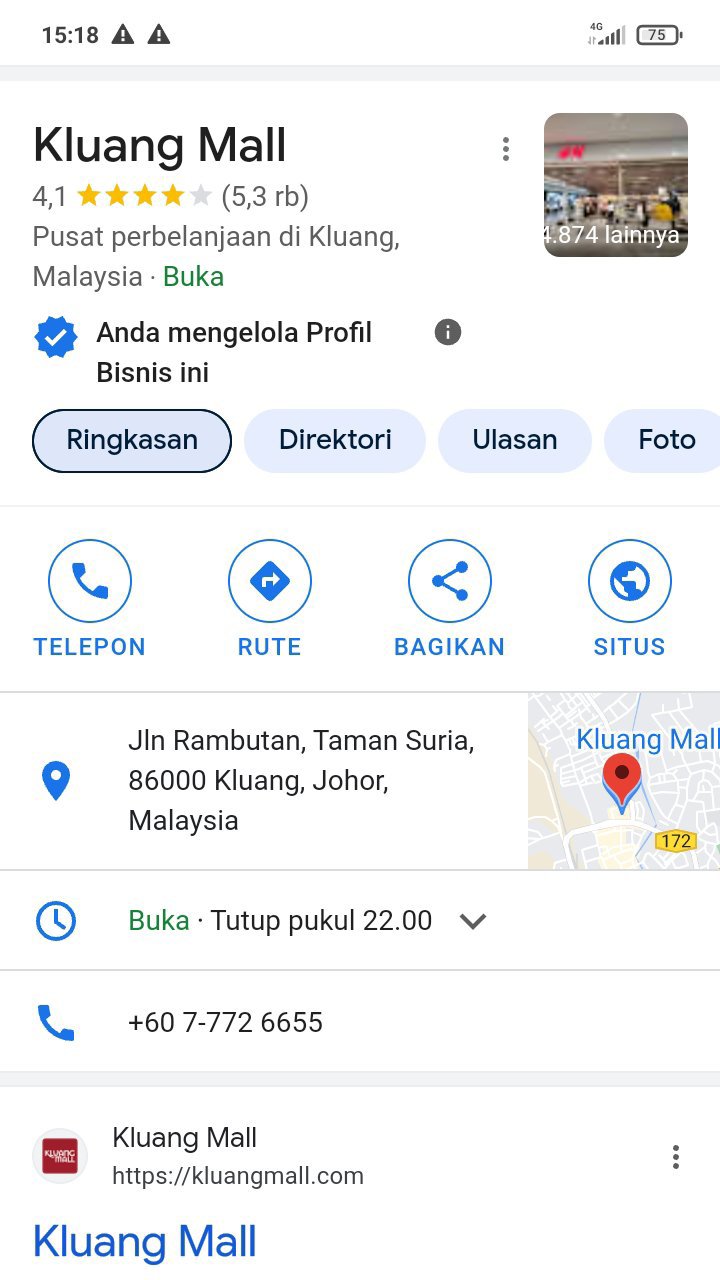Switch to the Direktori tab
Screen dimensions: 720x1280
335,440
